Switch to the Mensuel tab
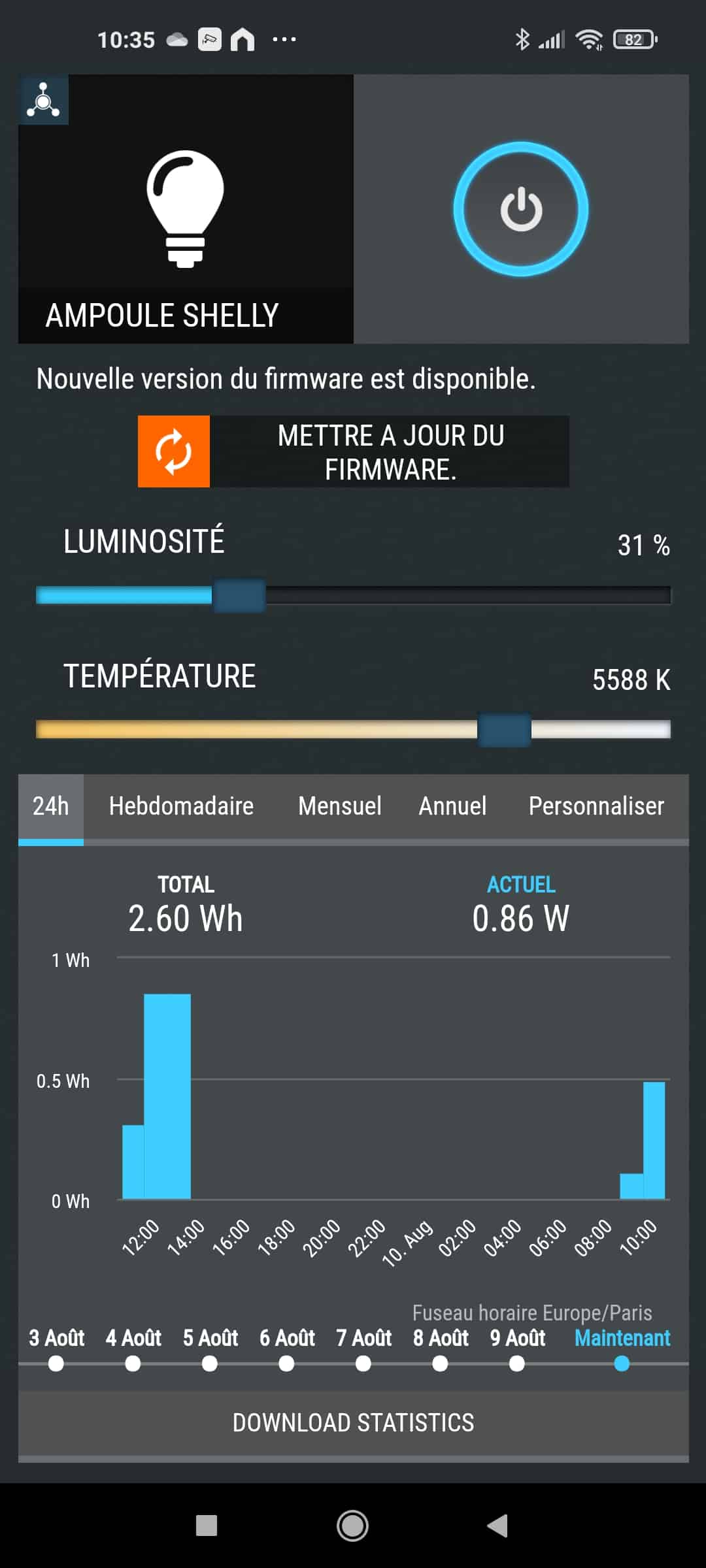 point(340,806)
